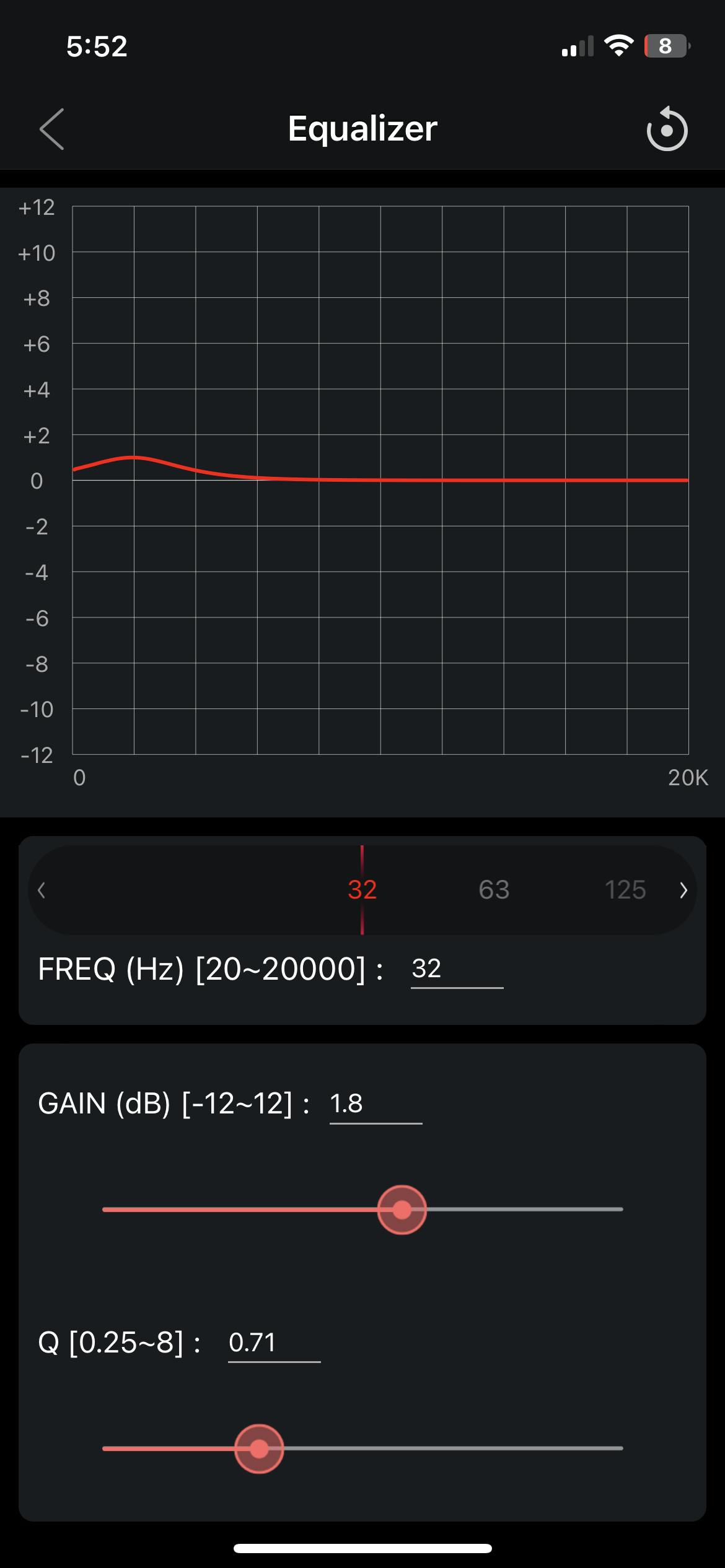The image size is (725, 1568).
Task: Reset the equalizer settings
Action: (667, 129)
